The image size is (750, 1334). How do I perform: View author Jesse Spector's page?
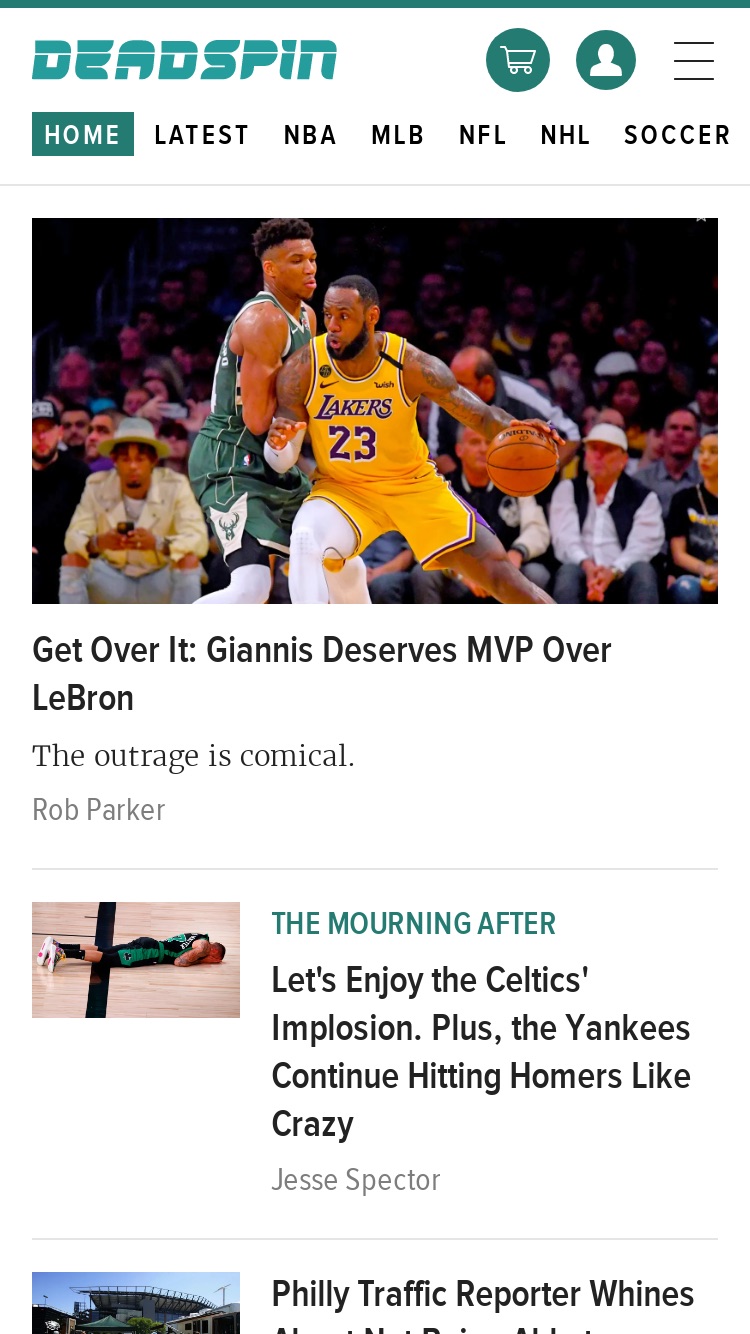tap(356, 1180)
